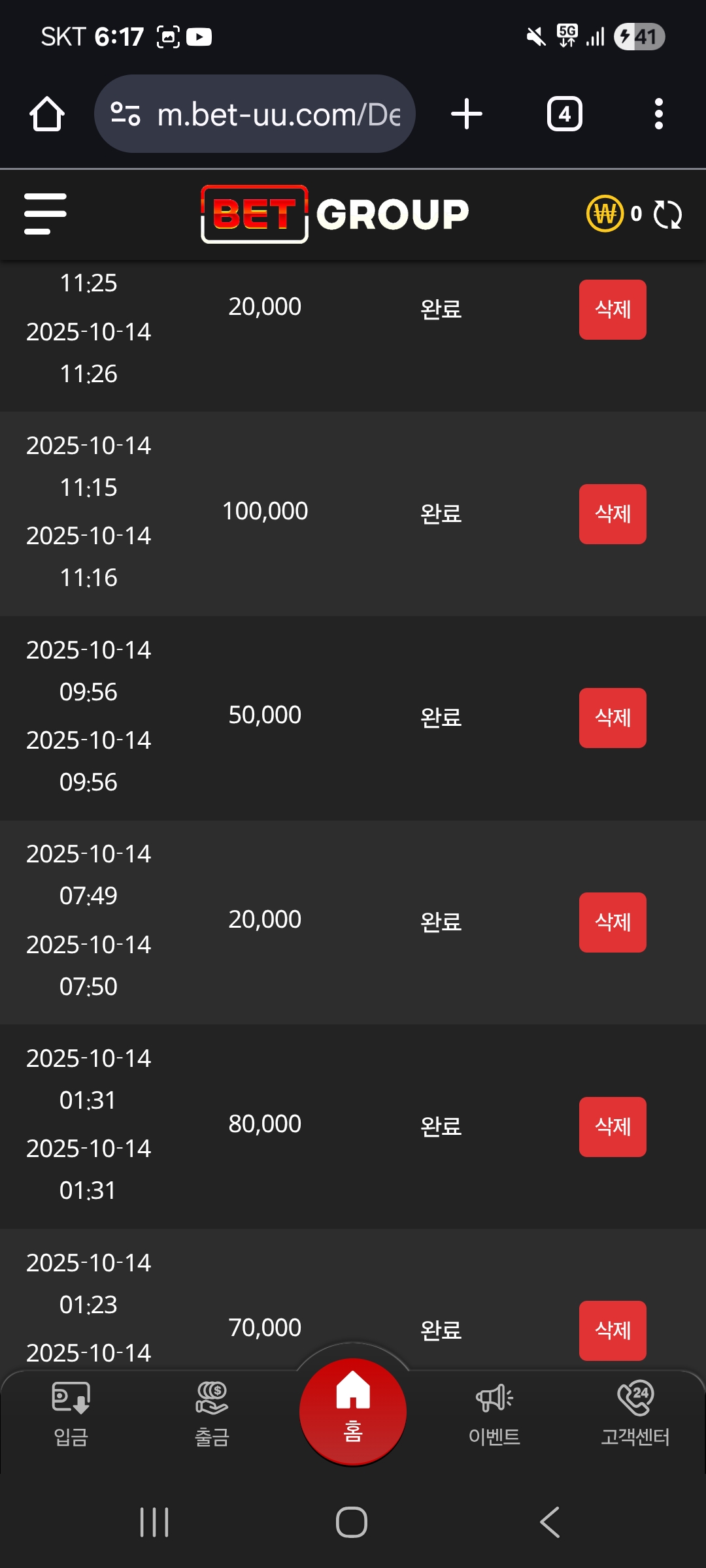The height and width of the screenshot is (1568, 706).
Task: Show the open tabs switcher
Action: [x=565, y=114]
